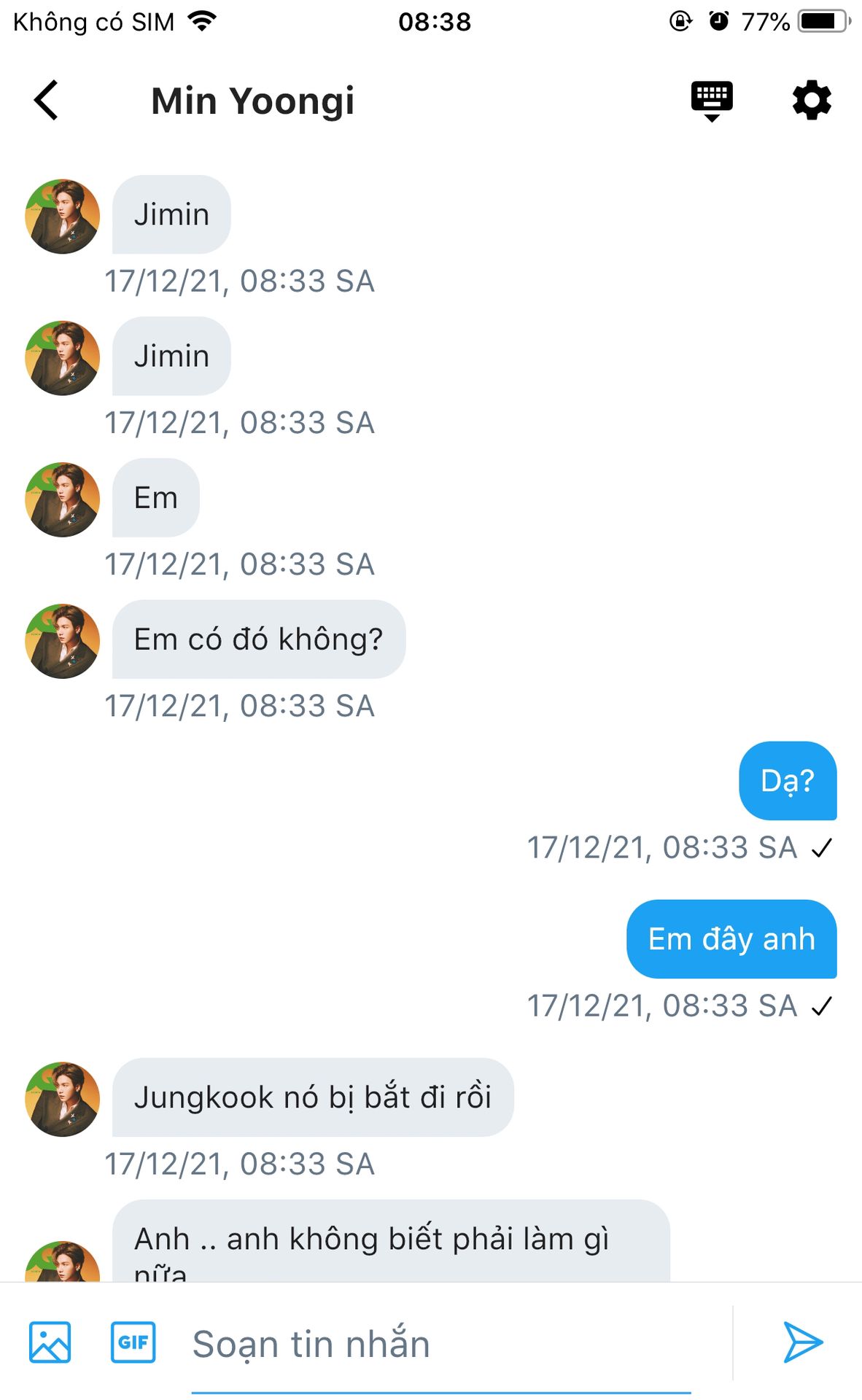The width and height of the screenshot is (862, 1400).
Task: Send the message with the arrow icon
Action: 803,1342
